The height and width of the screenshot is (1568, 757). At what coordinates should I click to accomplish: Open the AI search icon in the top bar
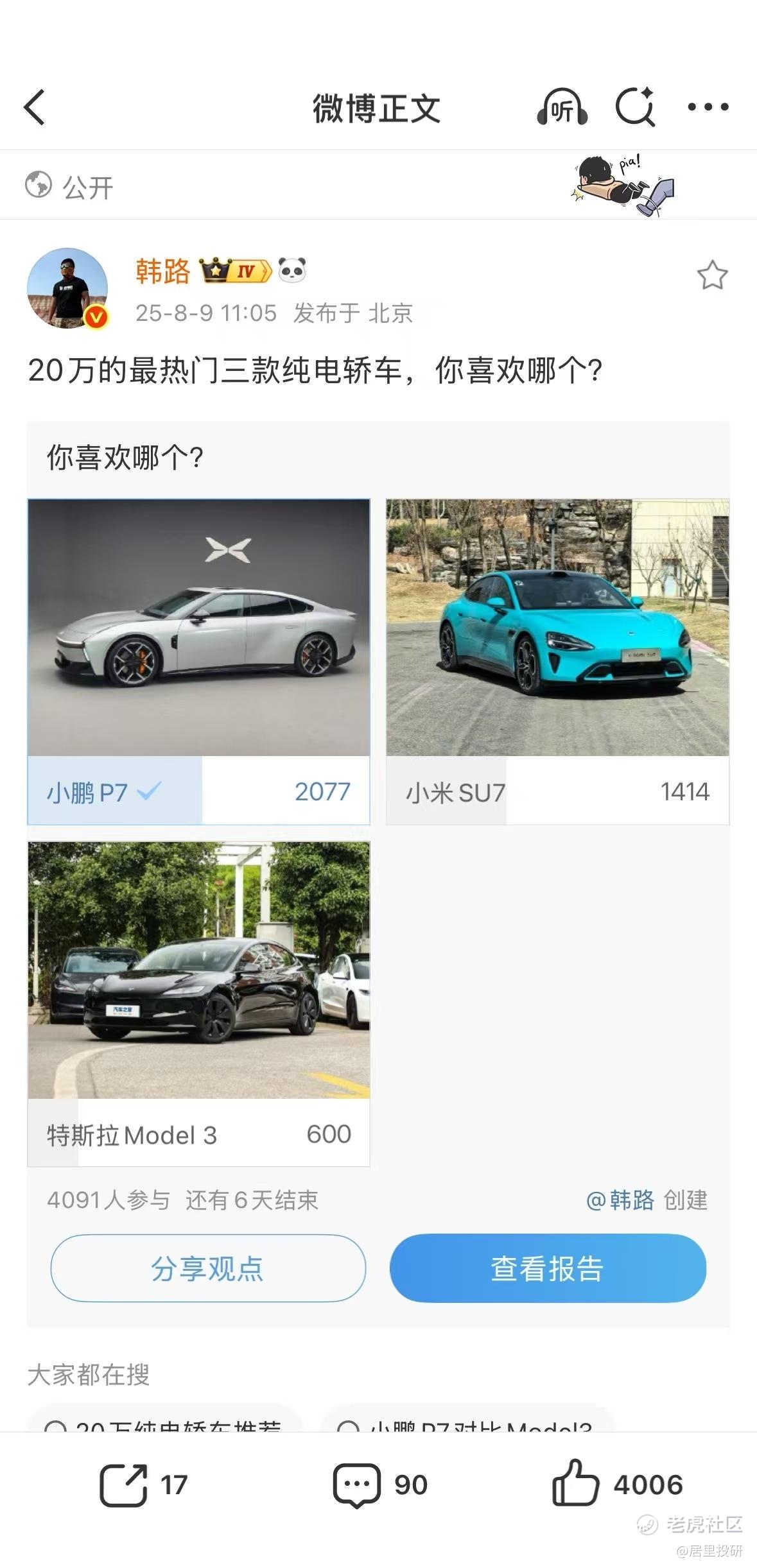pos(635,107)
